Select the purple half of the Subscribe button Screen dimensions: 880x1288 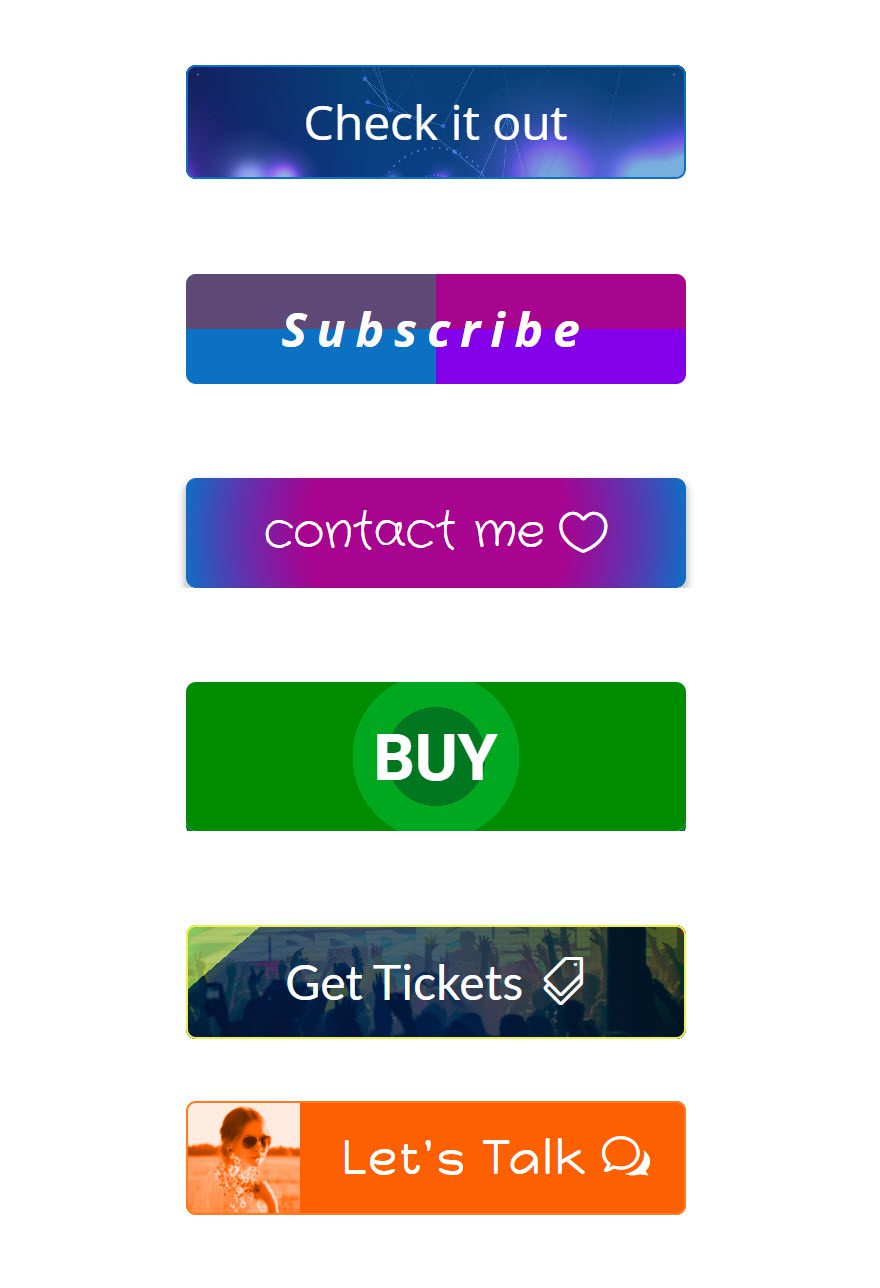(560, 300)
